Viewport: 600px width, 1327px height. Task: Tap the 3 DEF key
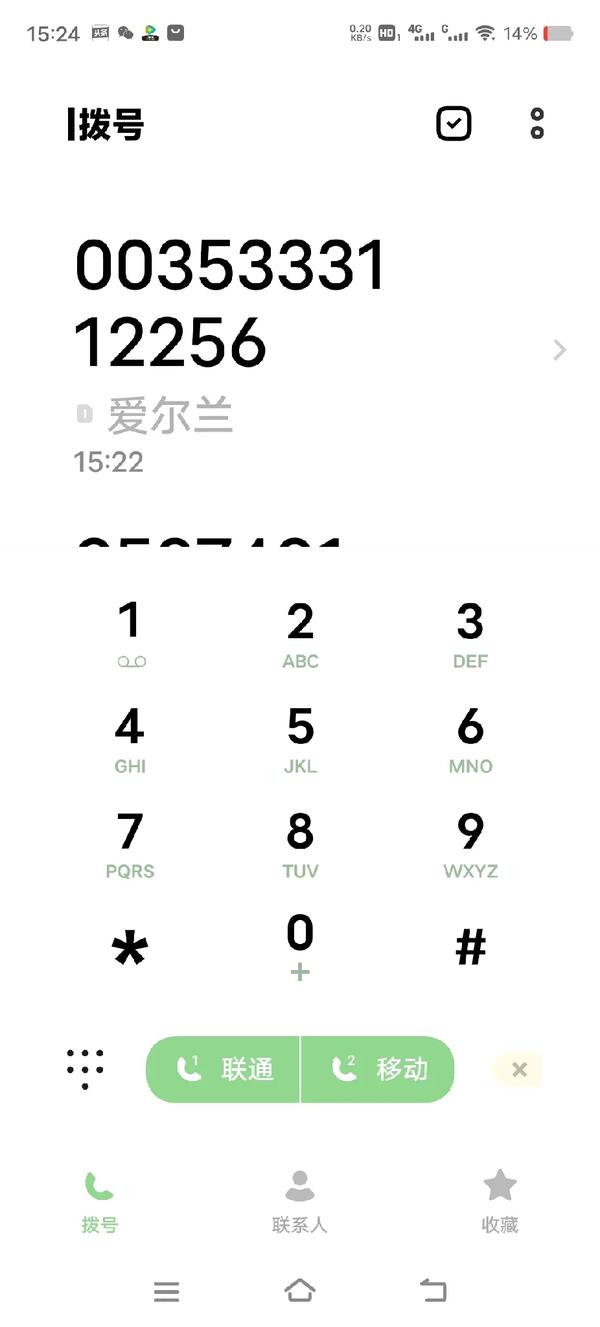(x=470, y=634)
